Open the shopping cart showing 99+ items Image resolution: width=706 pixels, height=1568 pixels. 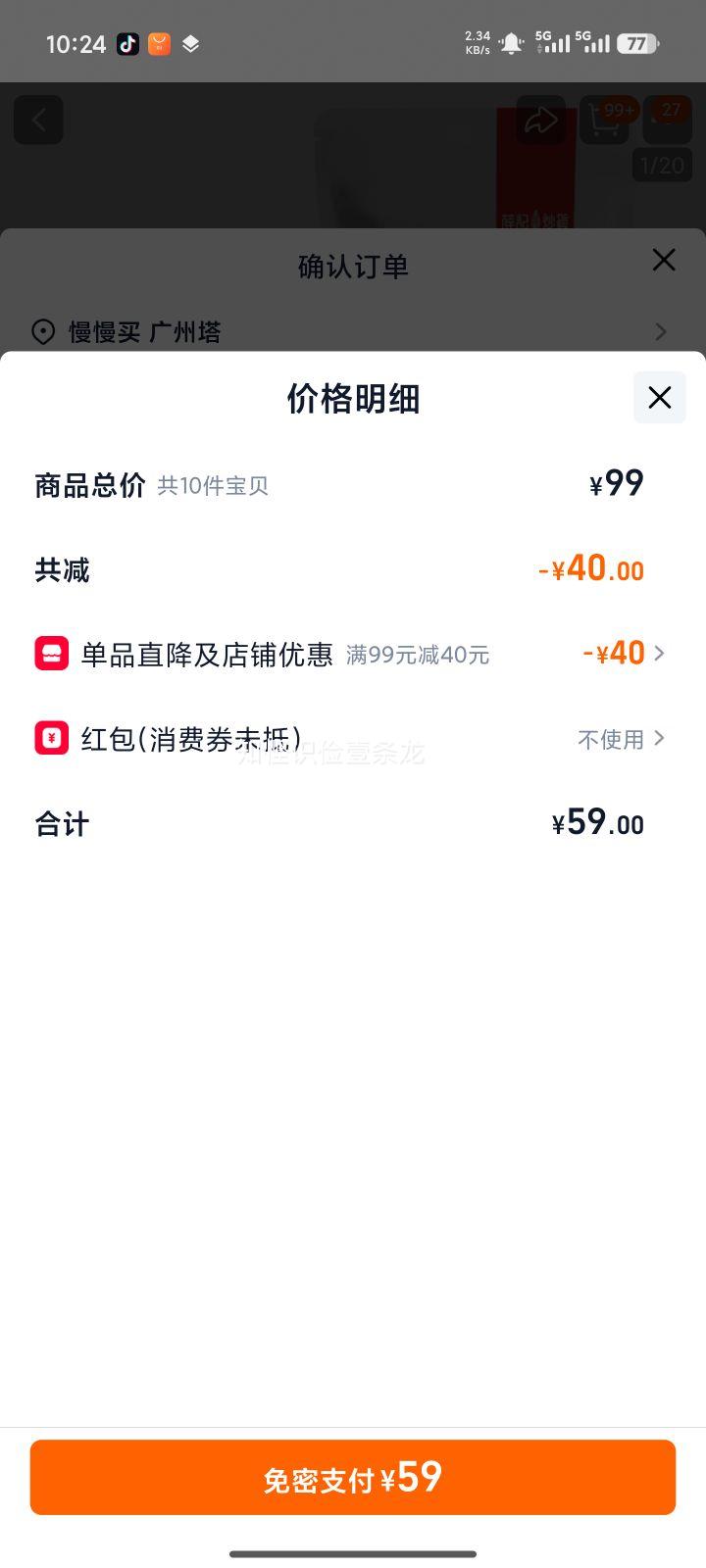pyautogui.click(x=605, y=120)
